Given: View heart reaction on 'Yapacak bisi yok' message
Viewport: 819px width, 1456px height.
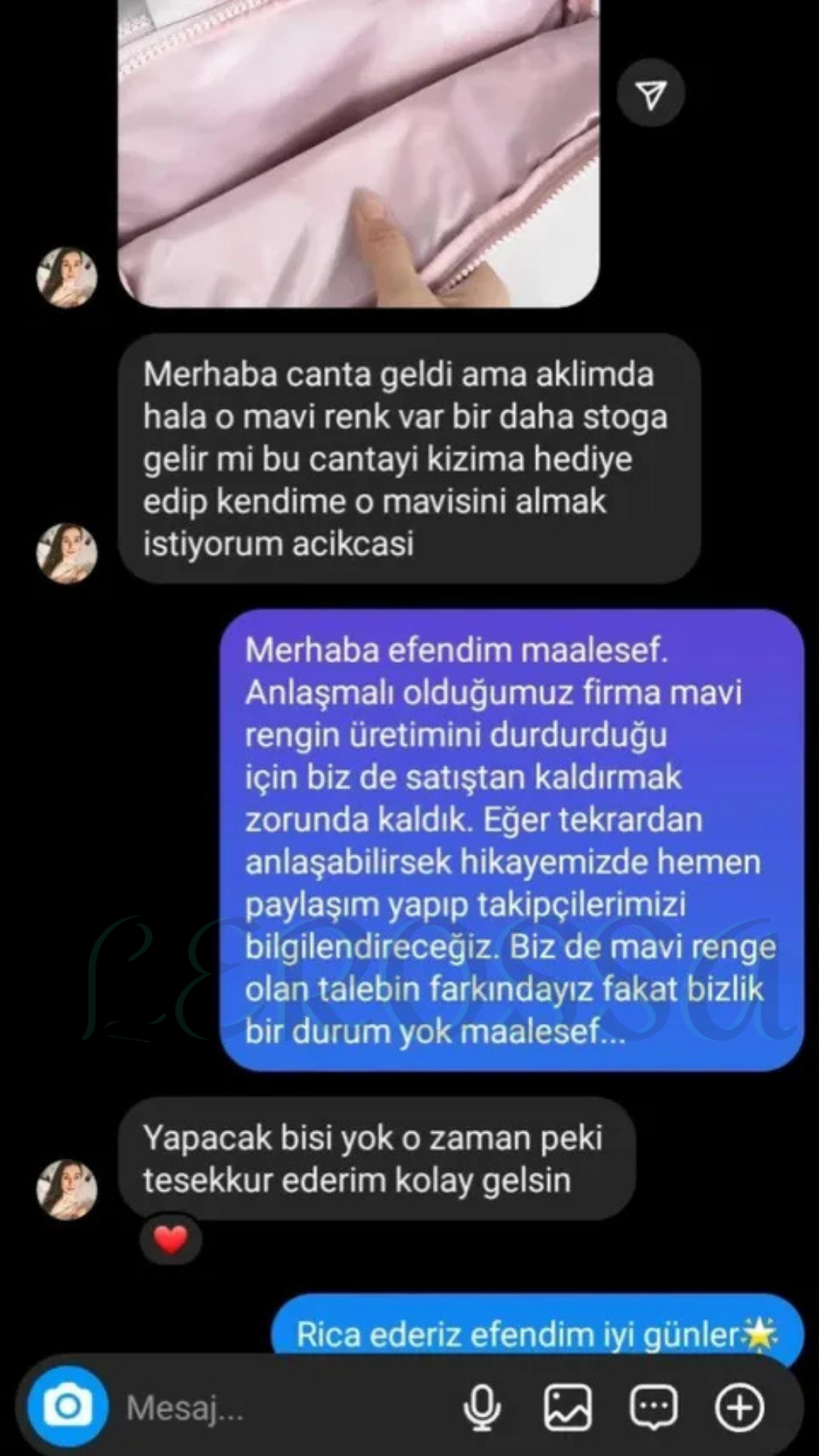Looking at the screenshot, I should (171, 1240).
